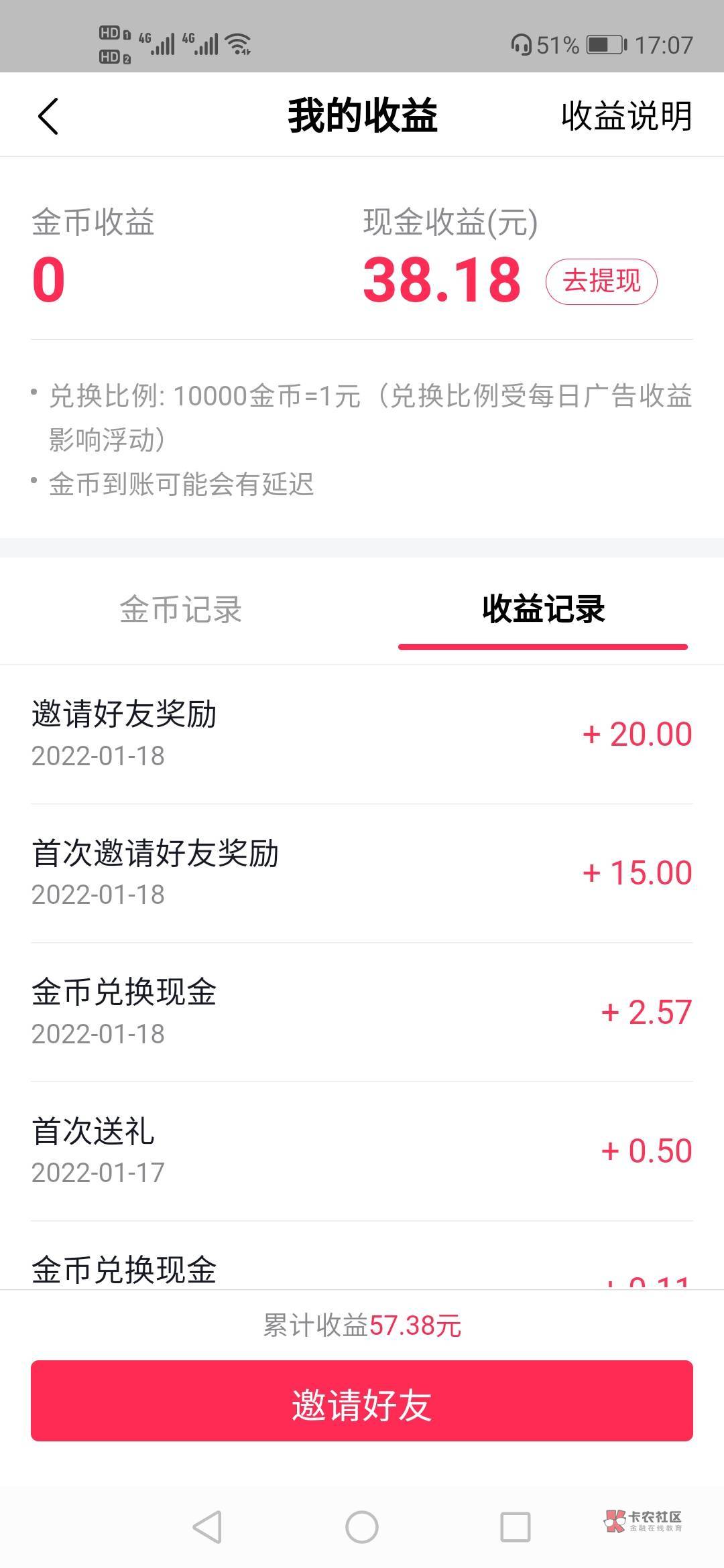Image resolution: width=724 pixels, height=1568 pixels.
Task: Open recent apps via the square button
Action: pos(516,1527)
